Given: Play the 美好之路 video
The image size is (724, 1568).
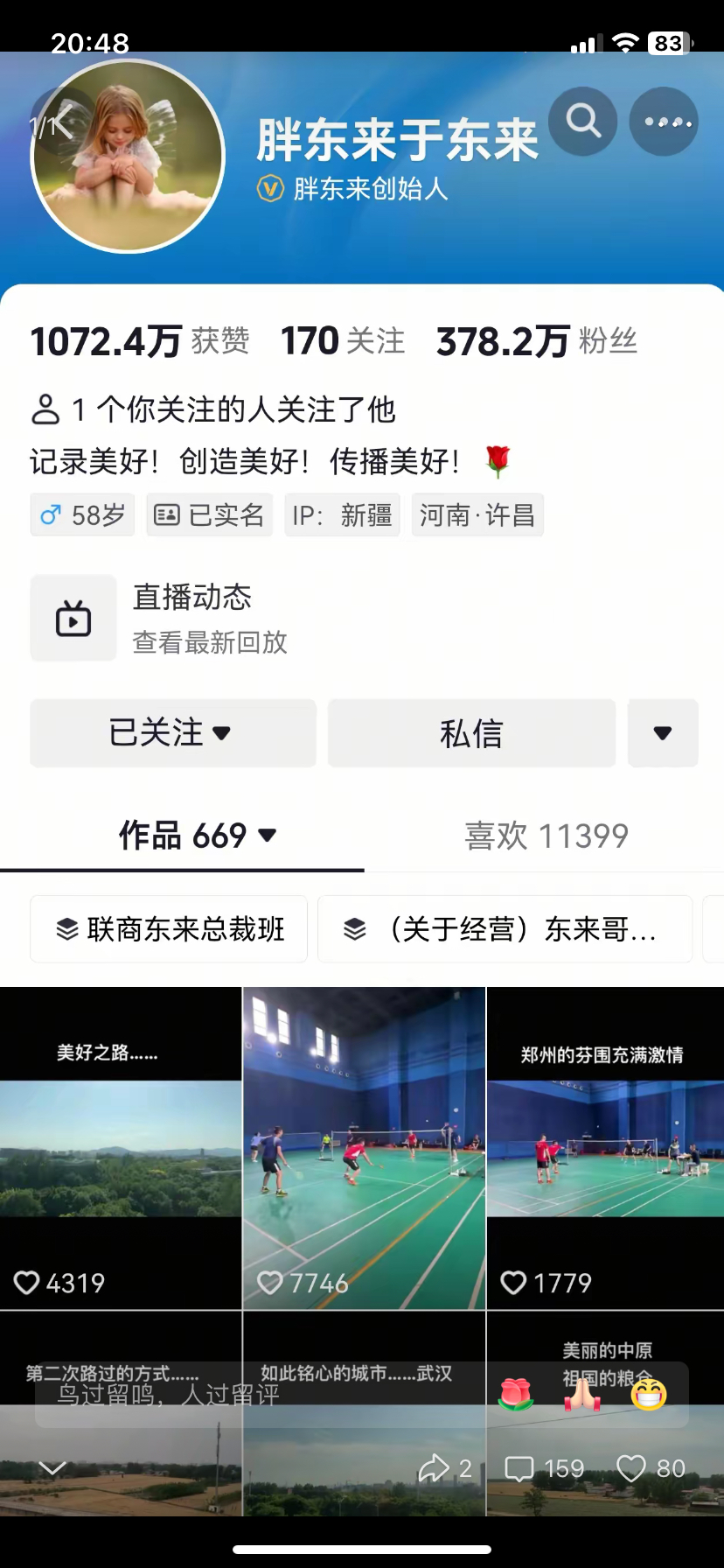Looking at the screenshot, I should coord(121,1148).
